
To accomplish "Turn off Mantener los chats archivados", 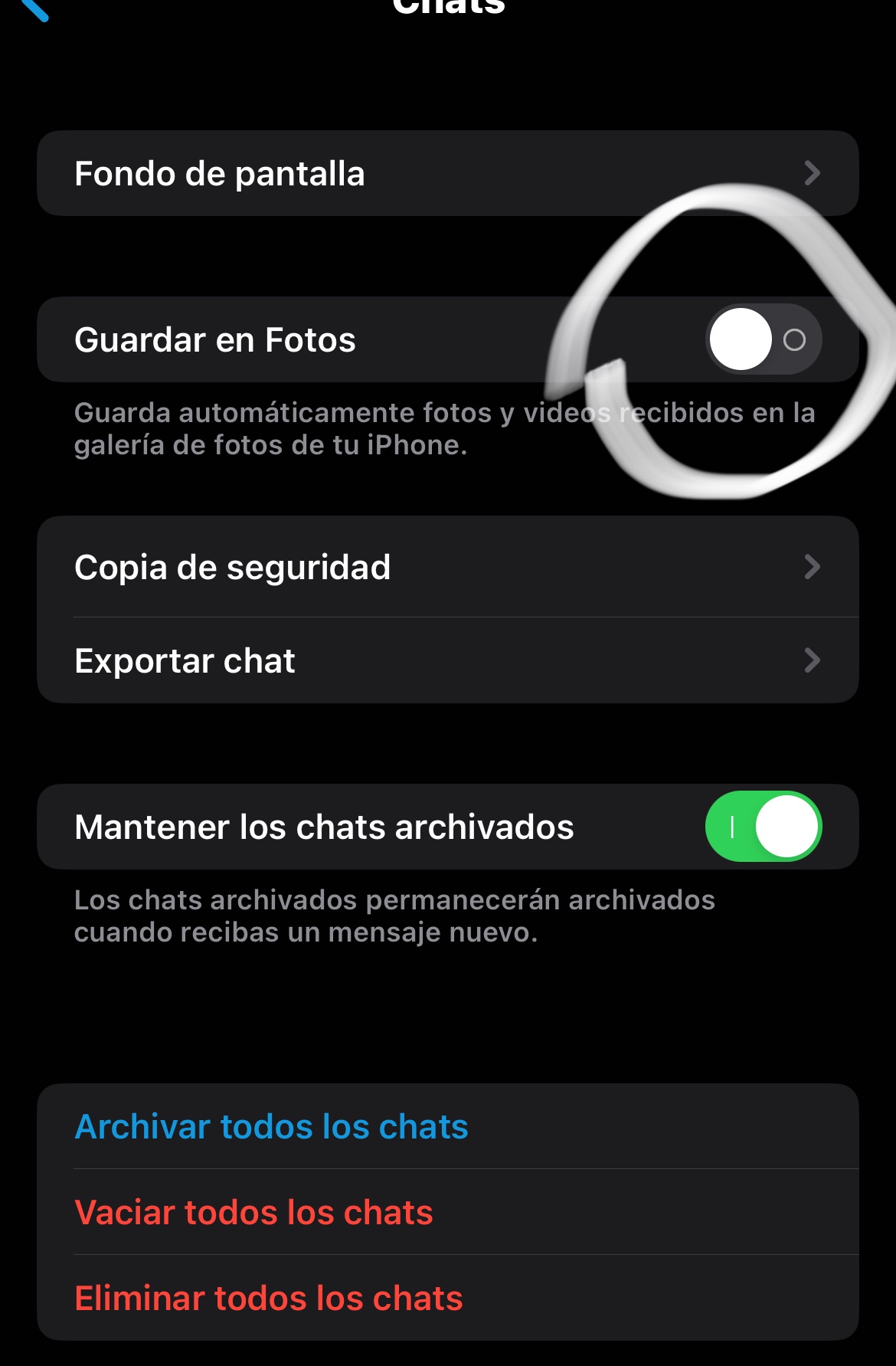I will [x=763, y=827].
